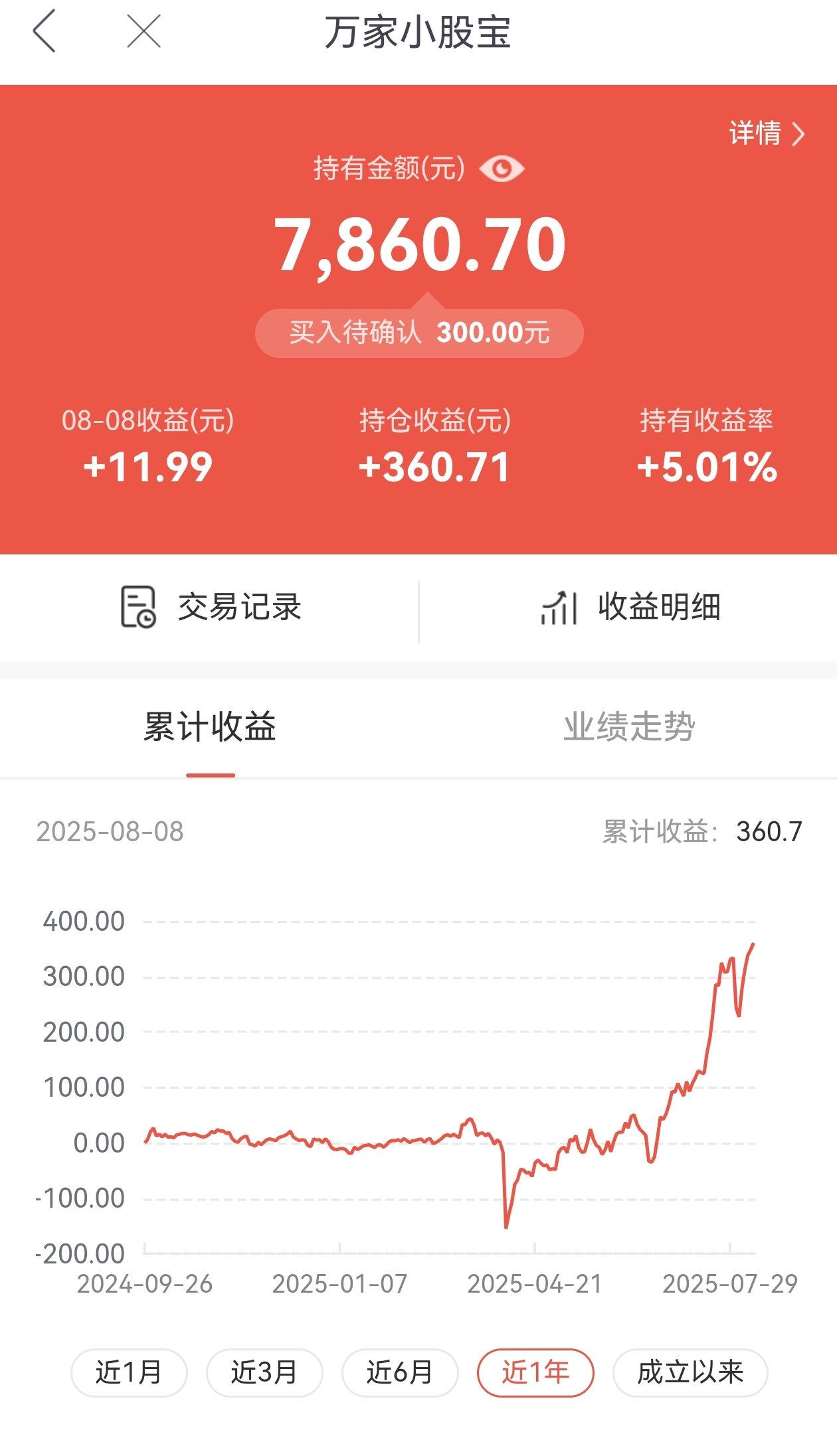Go back using the top-left arrow
This screenshot has height=1456, width=837.
[x=45, y=31]
